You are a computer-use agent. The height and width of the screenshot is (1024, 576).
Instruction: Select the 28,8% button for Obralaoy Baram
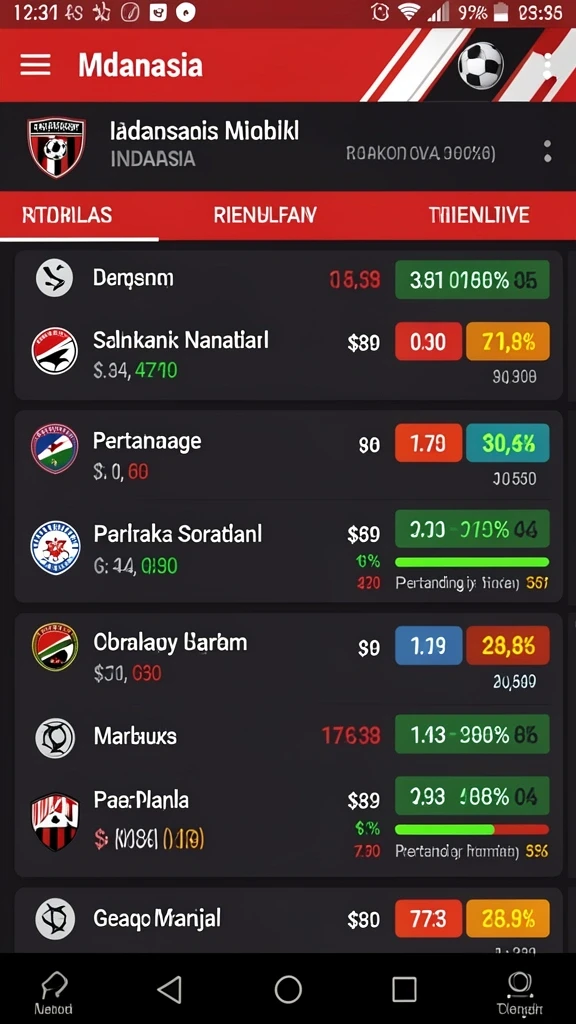pos(507,645)
